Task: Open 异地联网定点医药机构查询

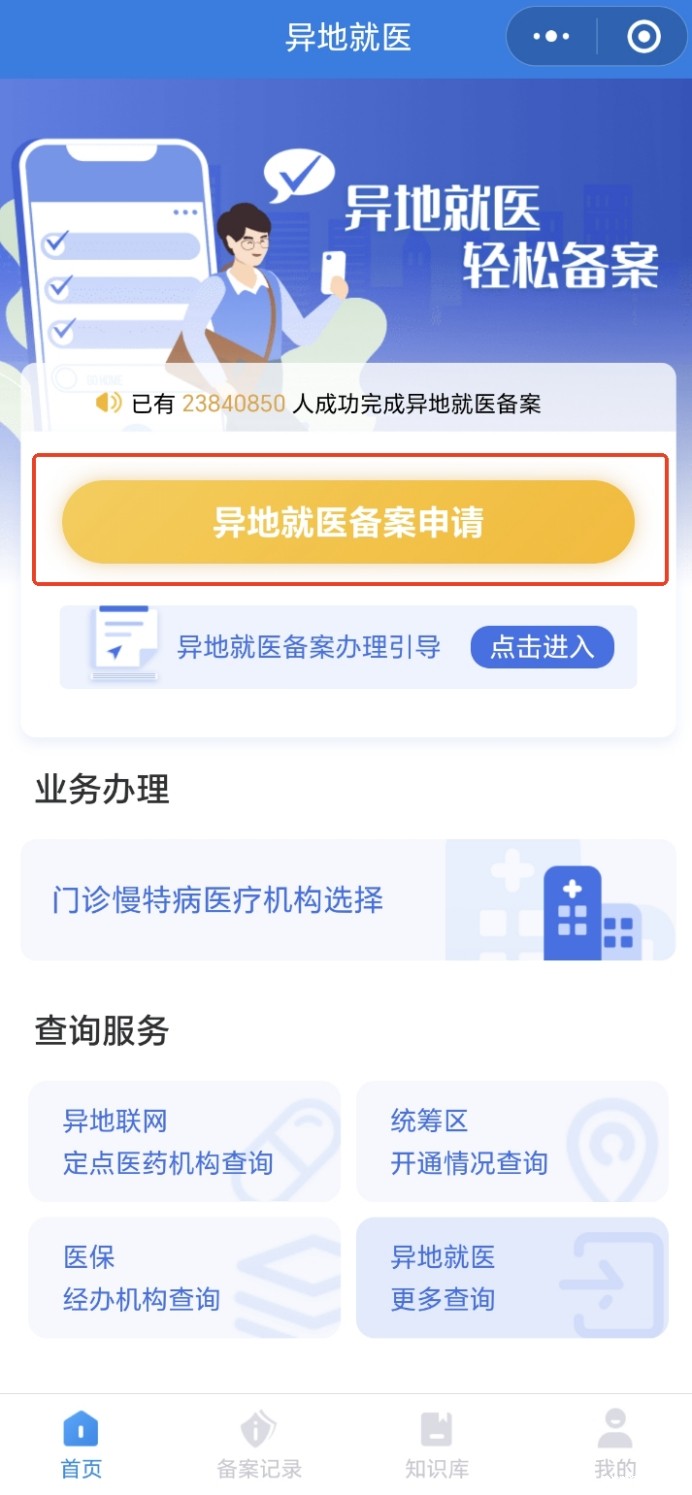Action: pyautogui.click(x=184, y=1142)
